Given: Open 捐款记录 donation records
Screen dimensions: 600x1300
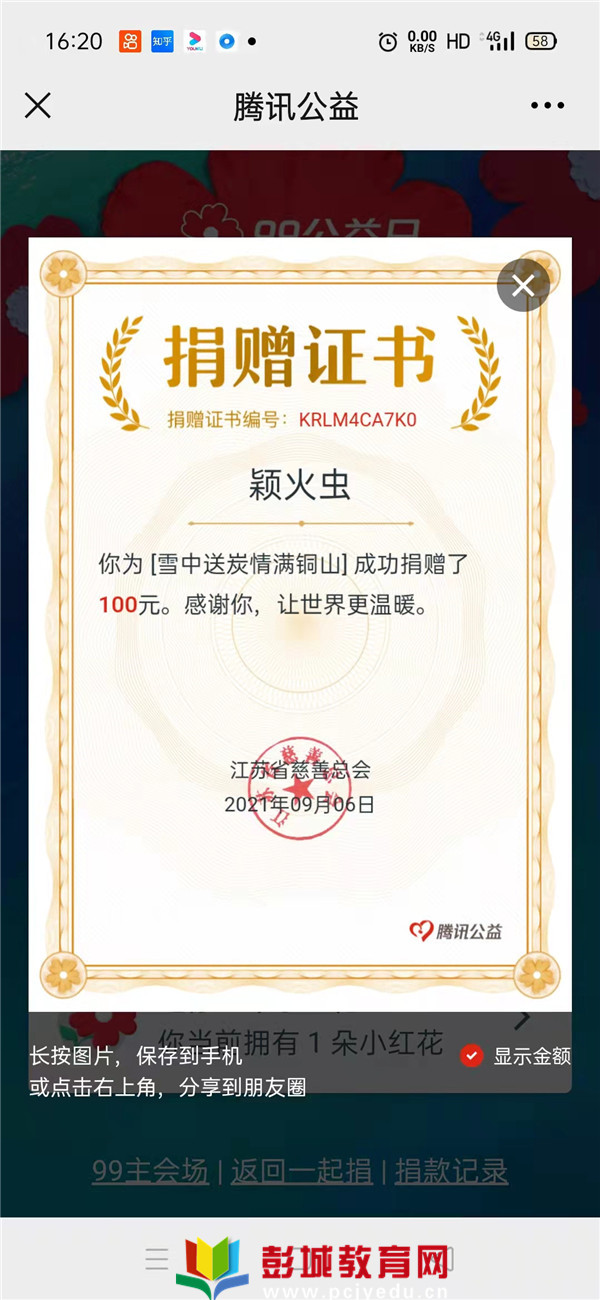Looking at the screenshot, I should (451, 1170).
